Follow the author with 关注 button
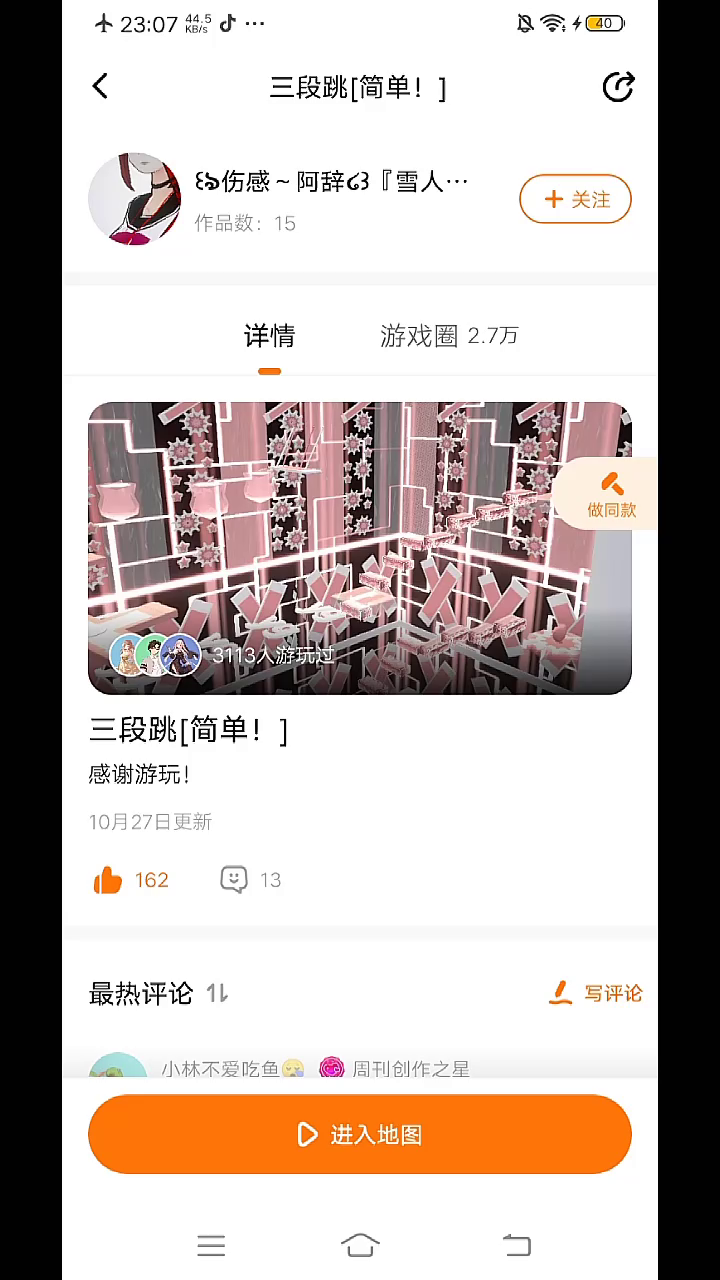 click(x=575, y=199)
